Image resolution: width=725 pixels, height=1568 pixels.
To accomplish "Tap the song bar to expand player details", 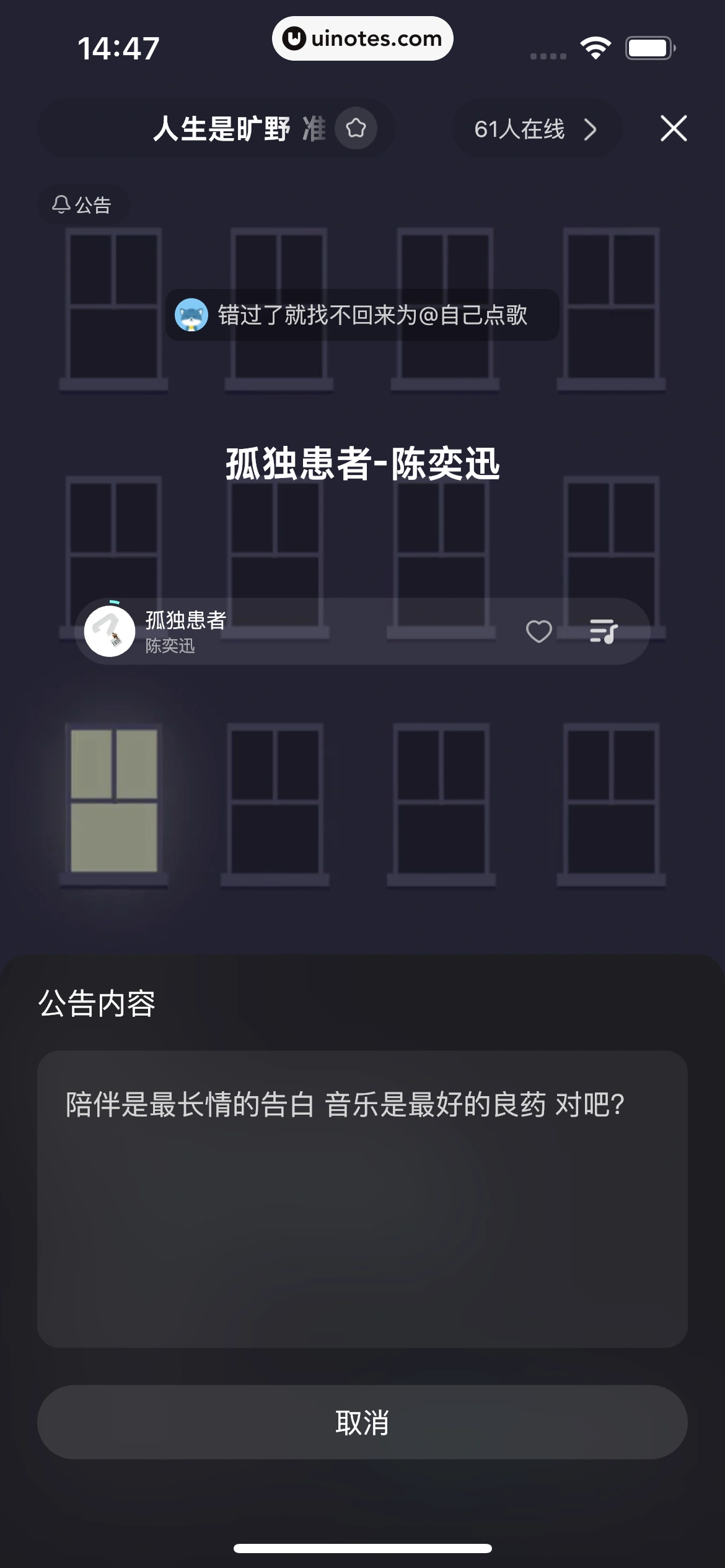I will click(x=310, y=630).
